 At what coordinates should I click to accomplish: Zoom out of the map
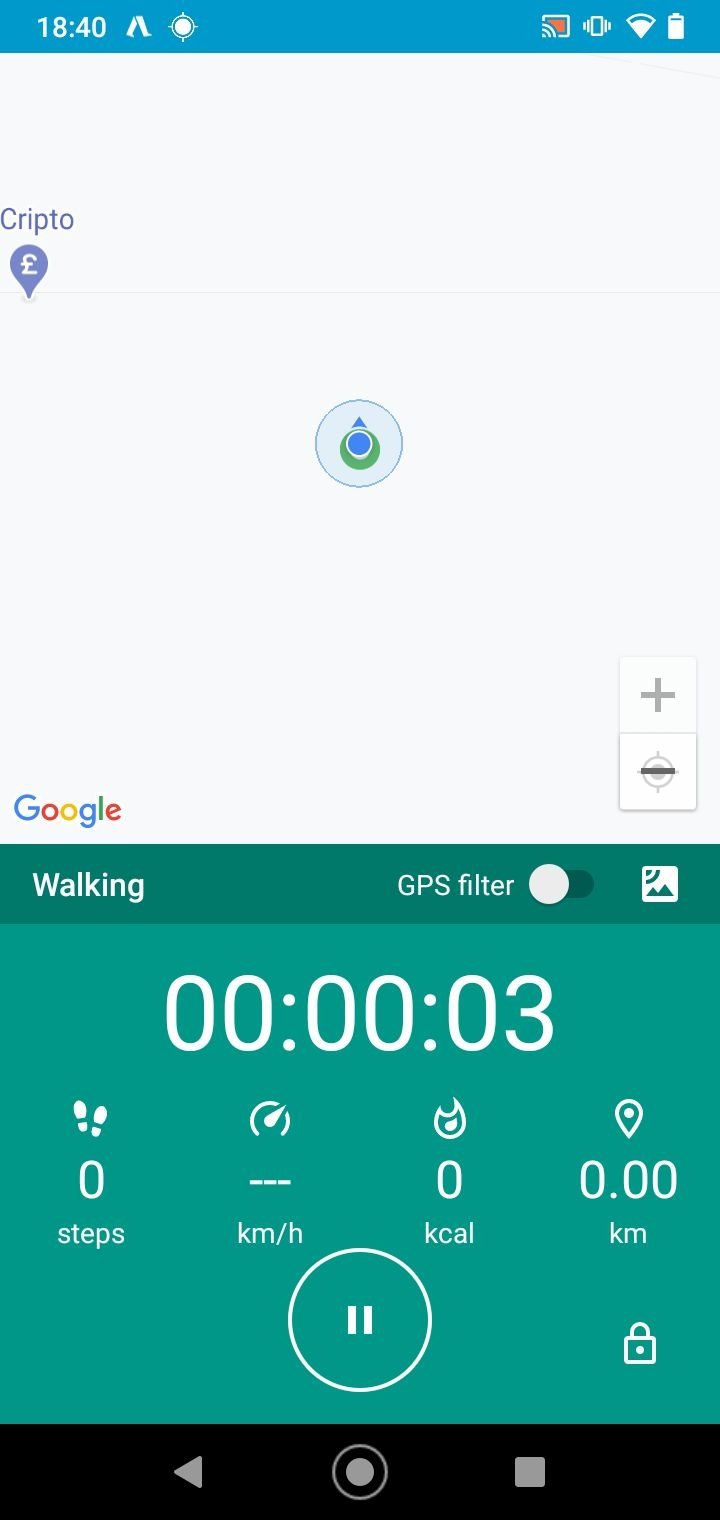point(658,771)
